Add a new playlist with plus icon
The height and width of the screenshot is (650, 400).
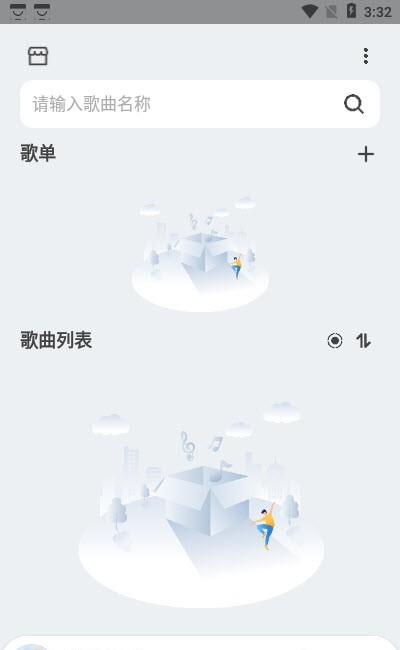tap(366, 154)
